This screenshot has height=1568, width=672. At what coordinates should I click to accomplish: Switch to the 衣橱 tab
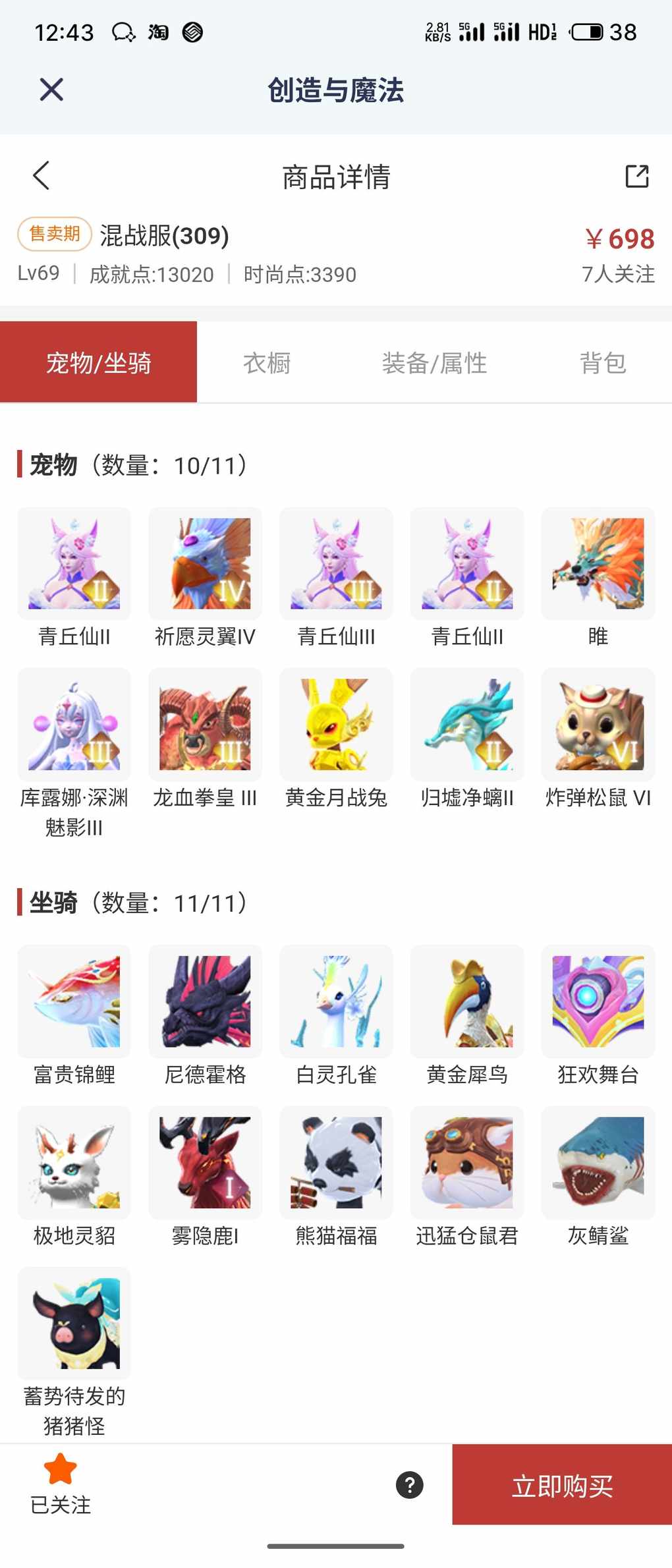pyautogui.click(x=267, y=363)
